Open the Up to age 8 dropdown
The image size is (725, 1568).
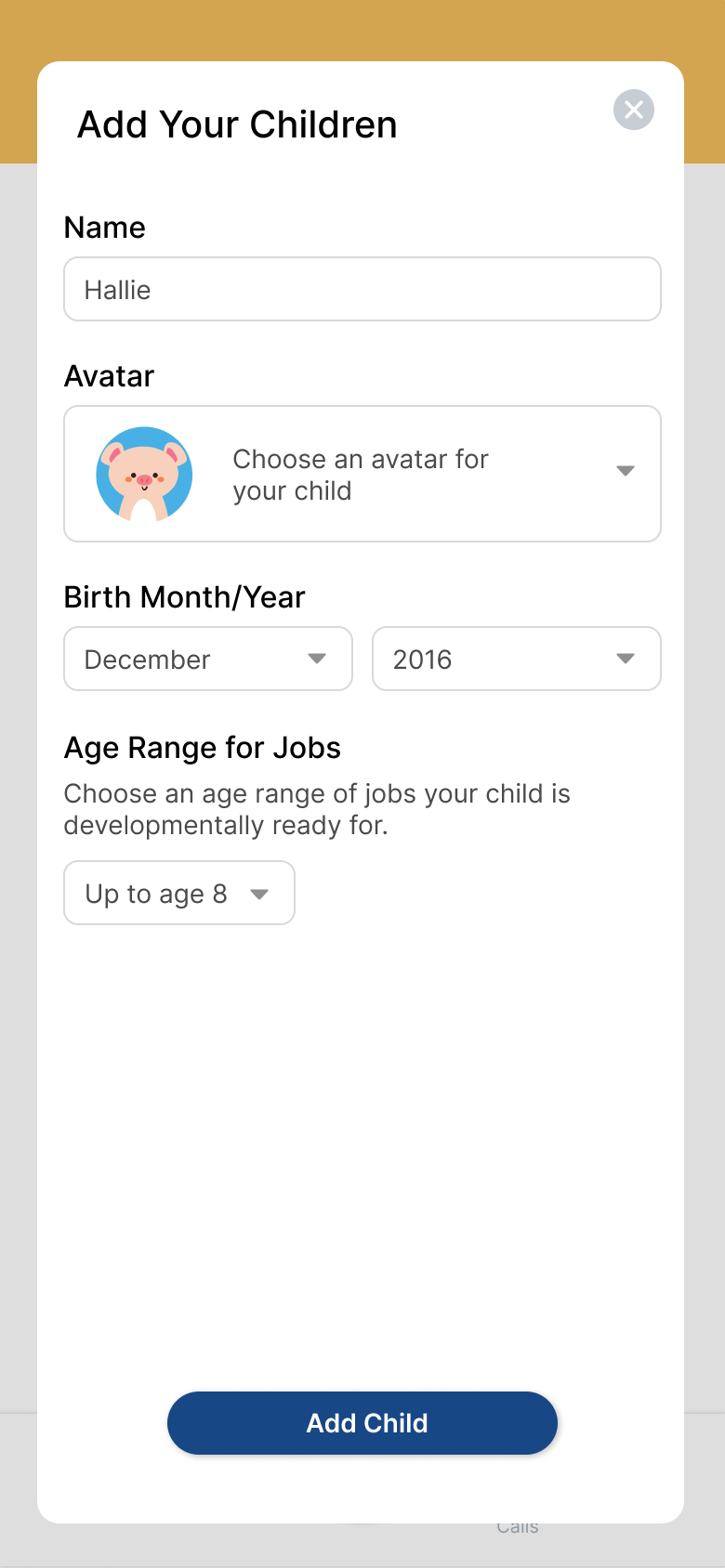(179, 893)
